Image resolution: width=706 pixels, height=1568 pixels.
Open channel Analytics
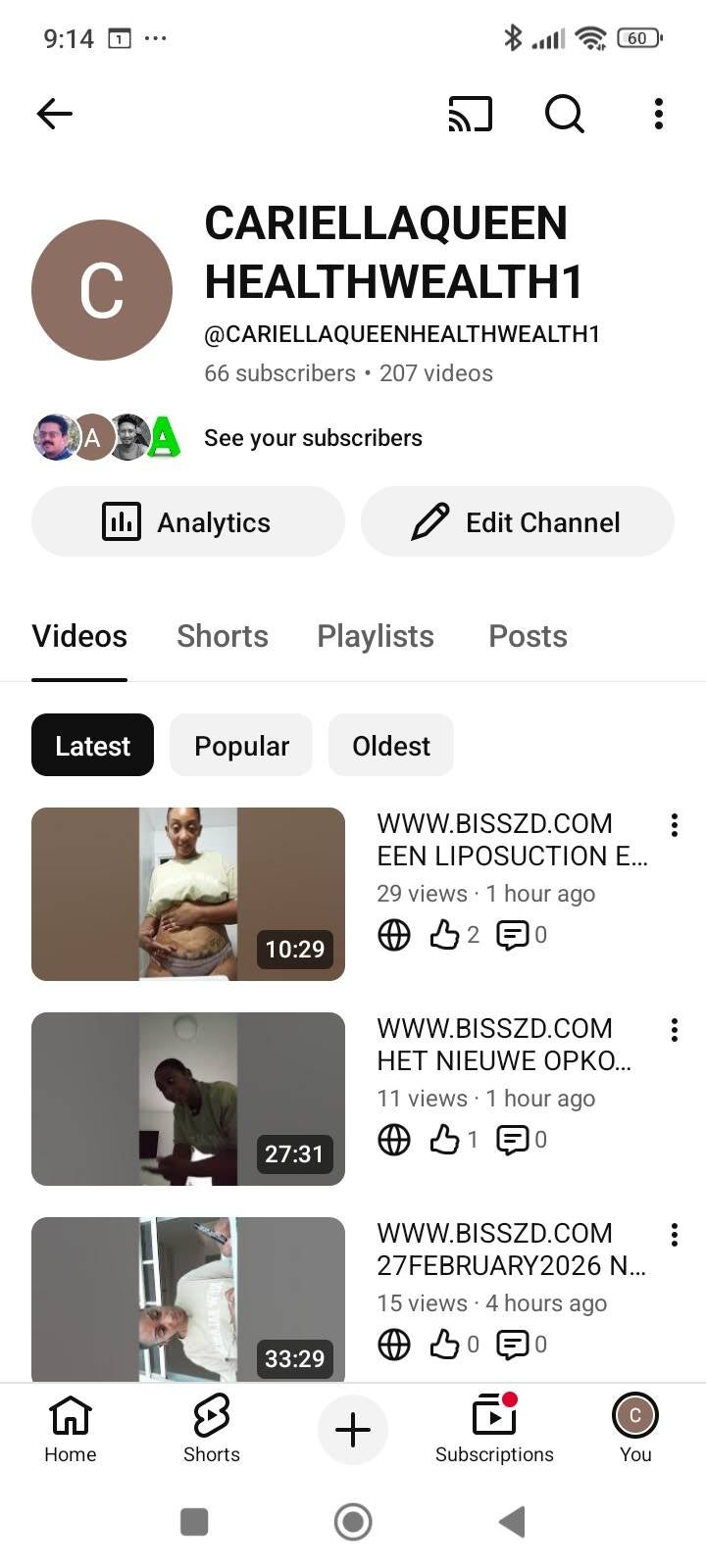click(188, 522)
